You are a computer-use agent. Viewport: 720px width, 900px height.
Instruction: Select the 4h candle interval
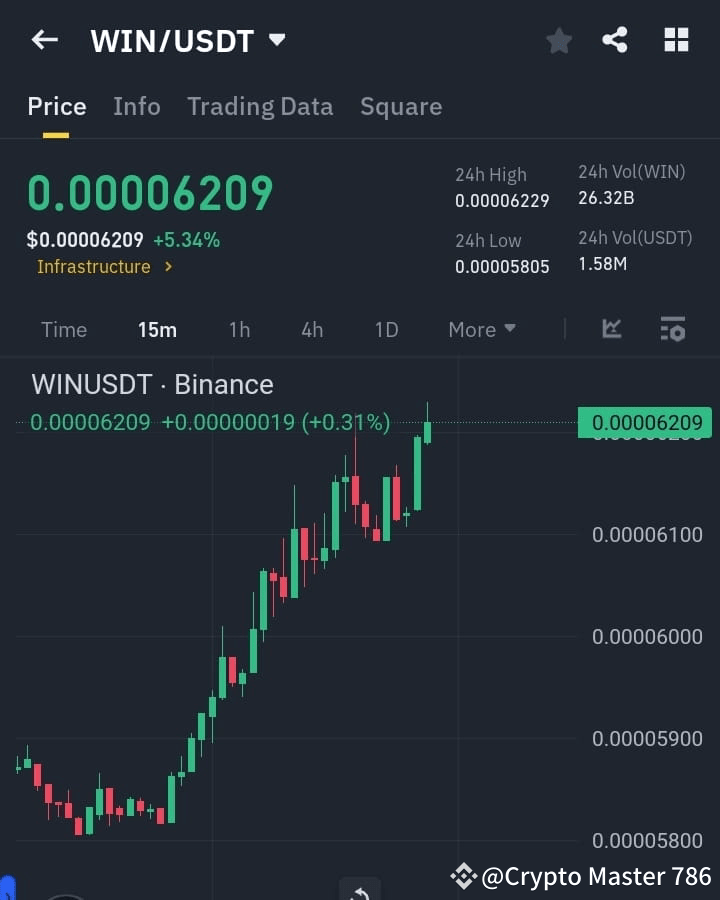coord(311,329)
